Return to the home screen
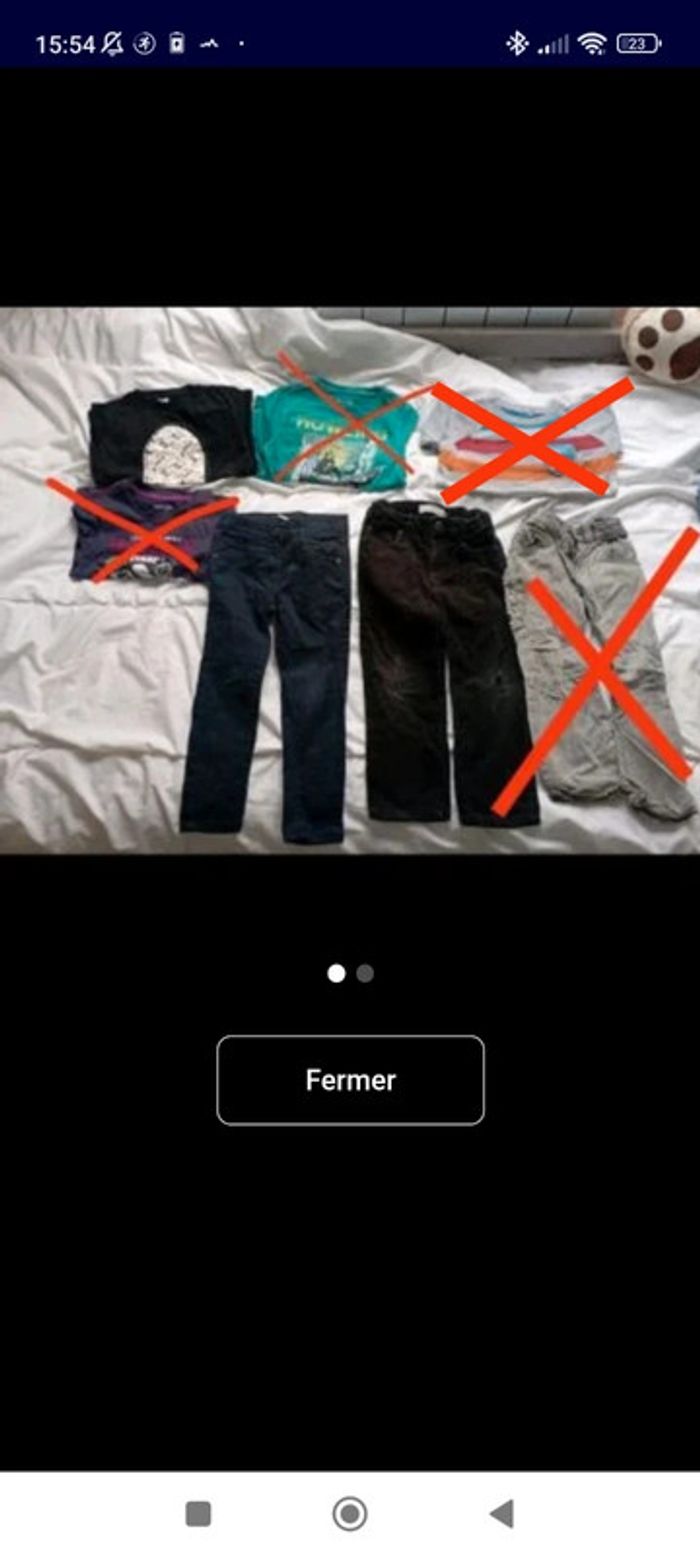The height and width of the screenshot is (1556, 700). pyautogui.click(x=350, y=1514)
